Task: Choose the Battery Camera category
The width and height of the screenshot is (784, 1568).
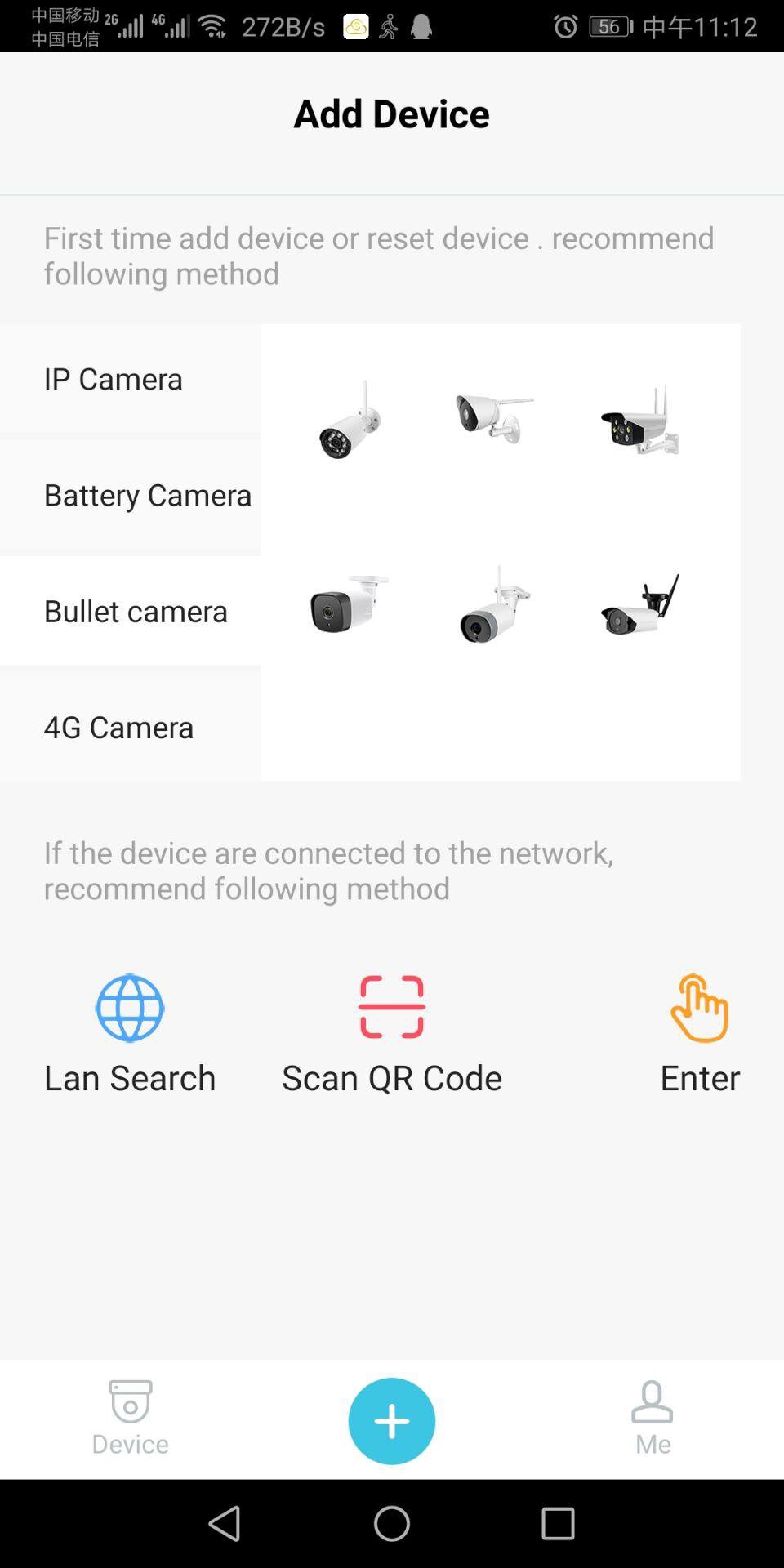Action: (131, 495)
